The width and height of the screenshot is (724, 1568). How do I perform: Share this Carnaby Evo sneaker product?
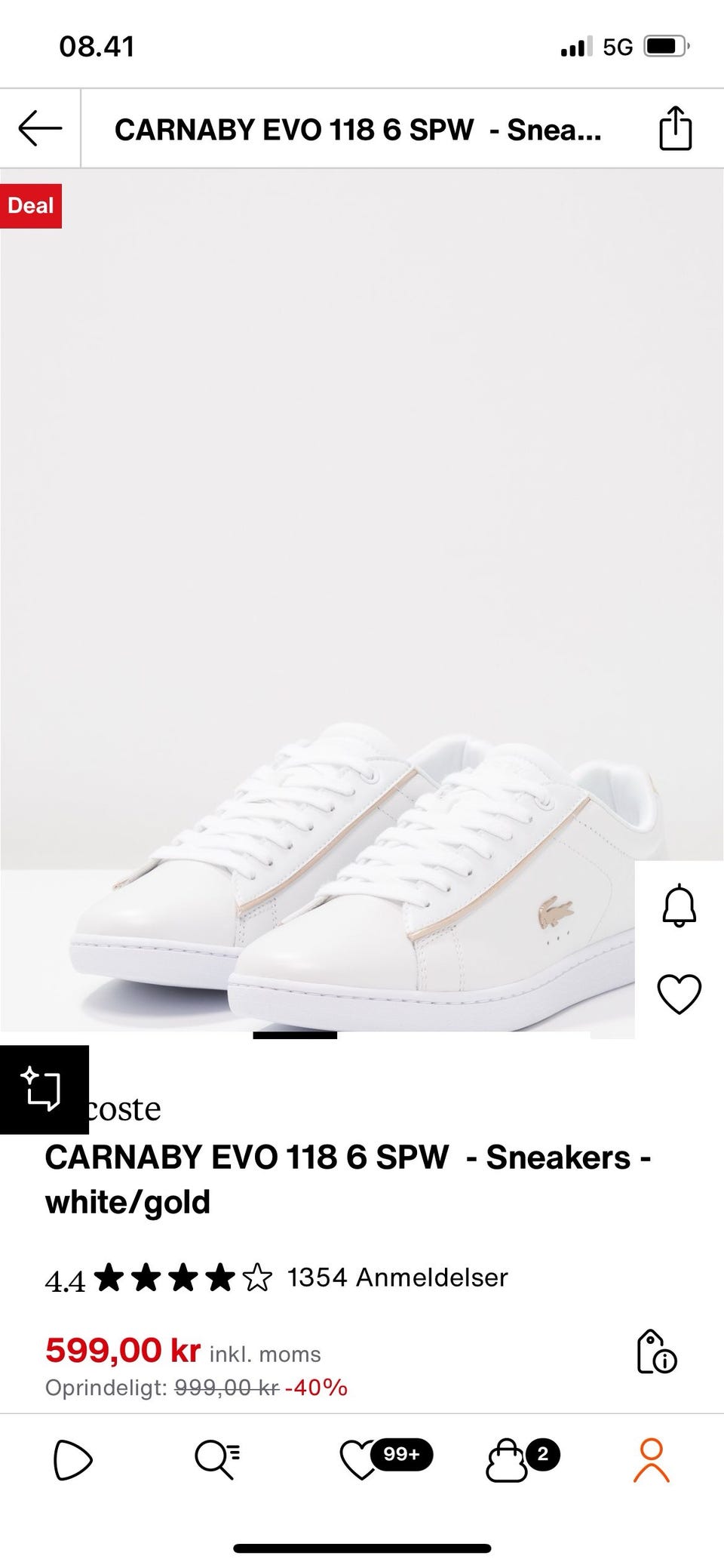(x=675, y=129)
